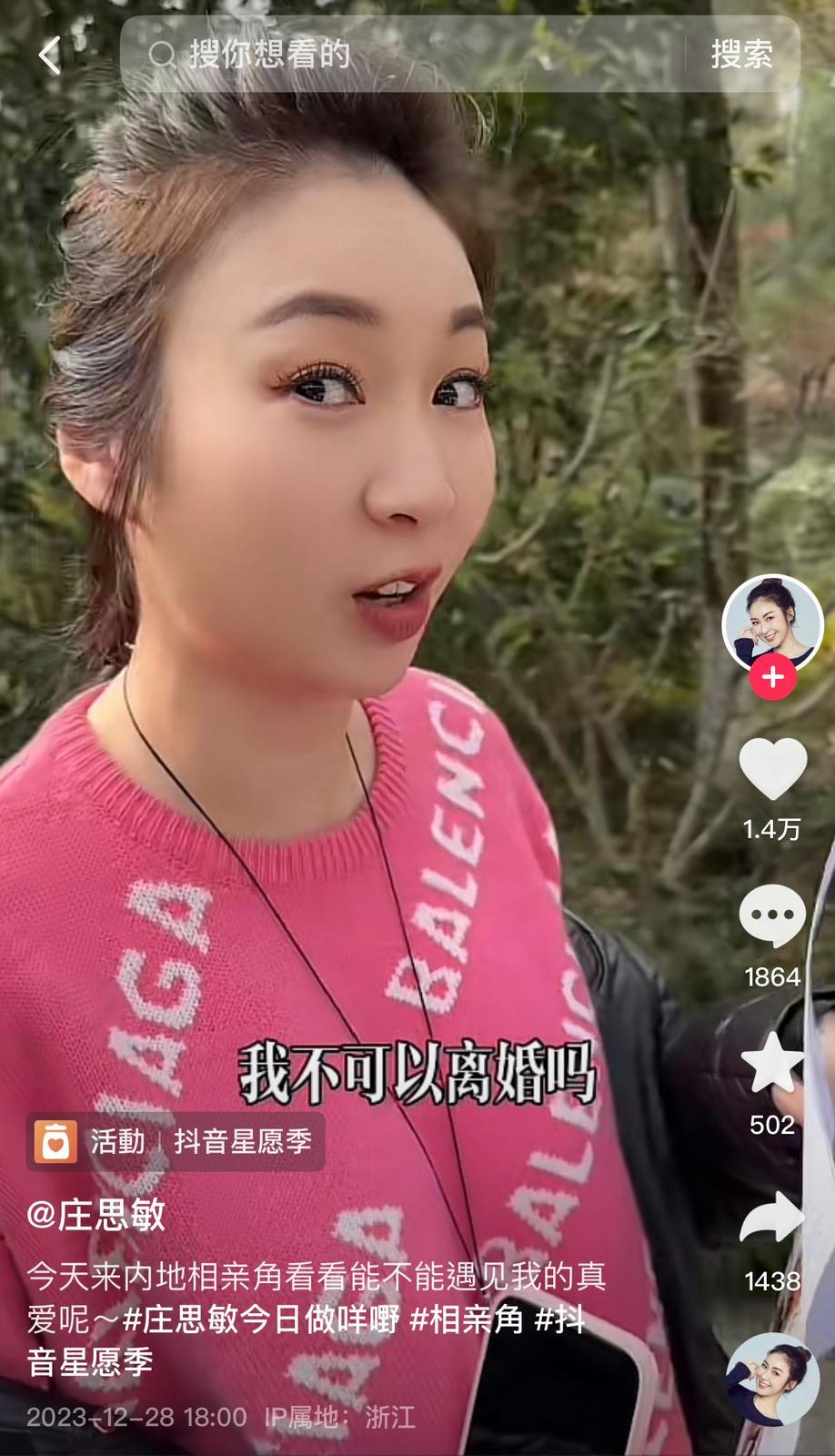Go back with the top-left arrow
The image size is (835, 1456).
tap(51, 55)
